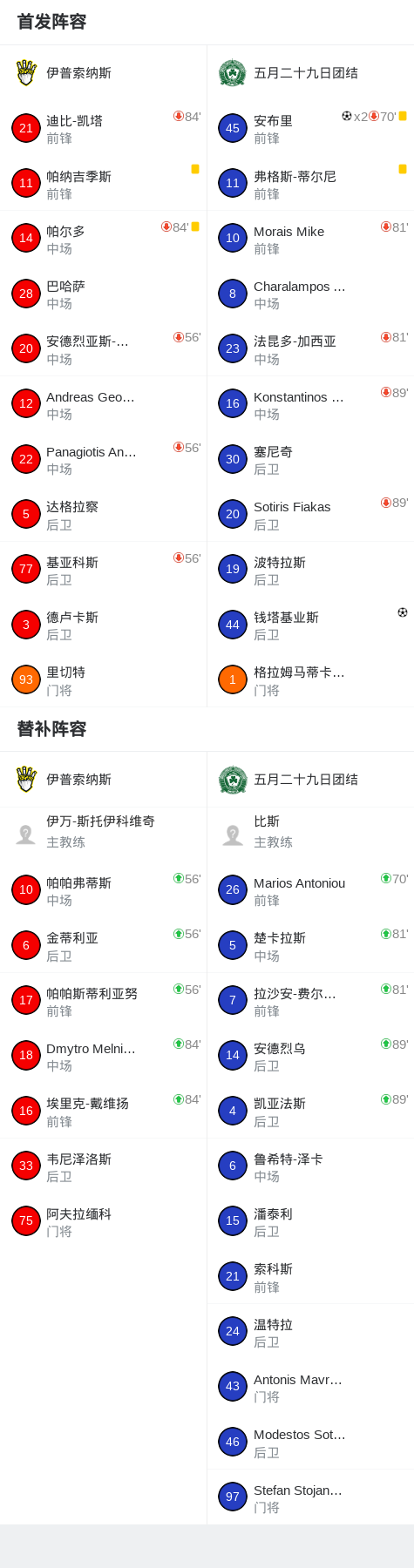Open Sotiris Fiakas player page

310,514
